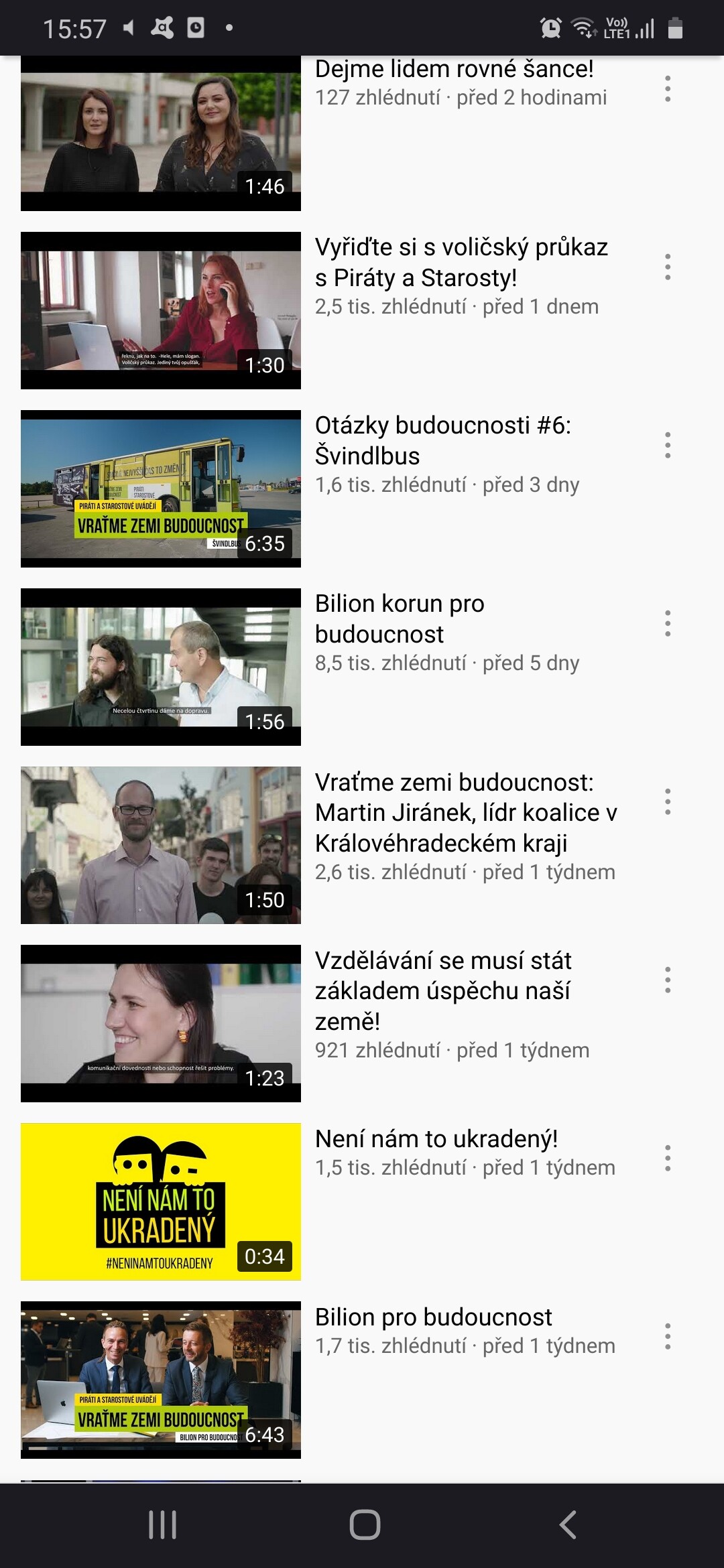Open Vyřiďte si s voličský průkaz video
This screenshot has height=1568, width=724.
tap(161, 310)
